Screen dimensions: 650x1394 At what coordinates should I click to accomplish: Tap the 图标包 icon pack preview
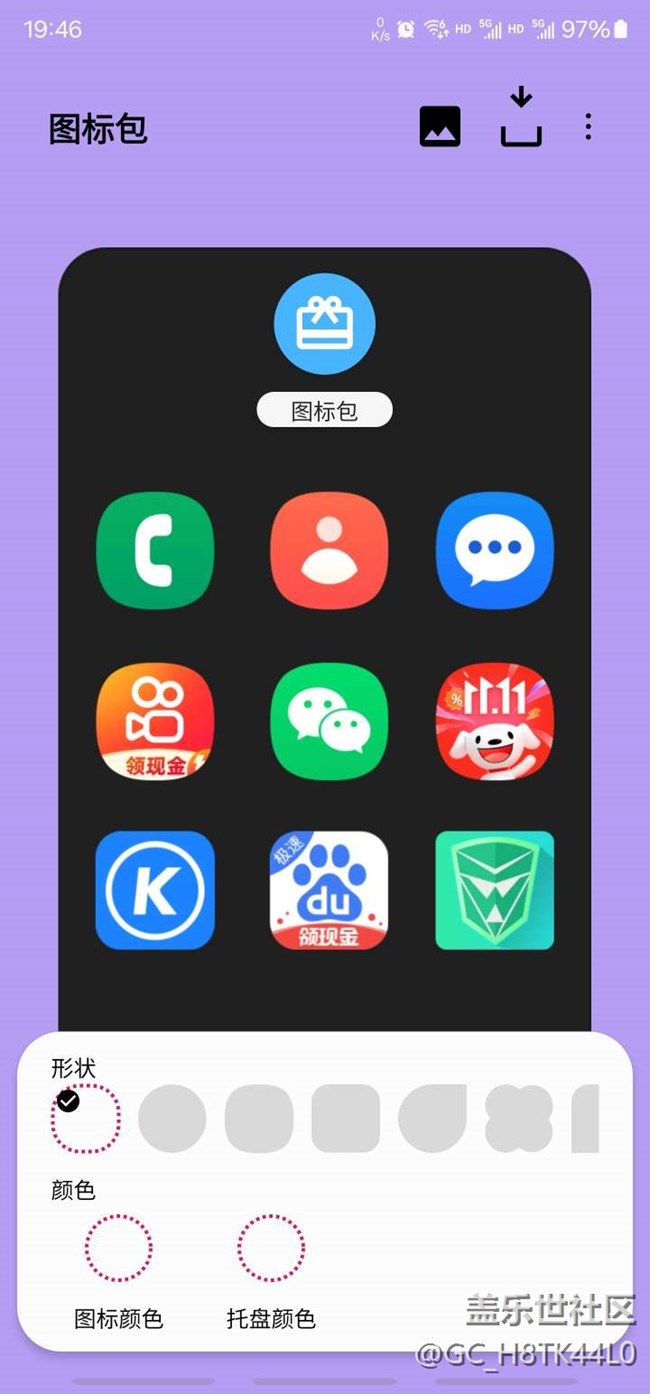(325, 324)
